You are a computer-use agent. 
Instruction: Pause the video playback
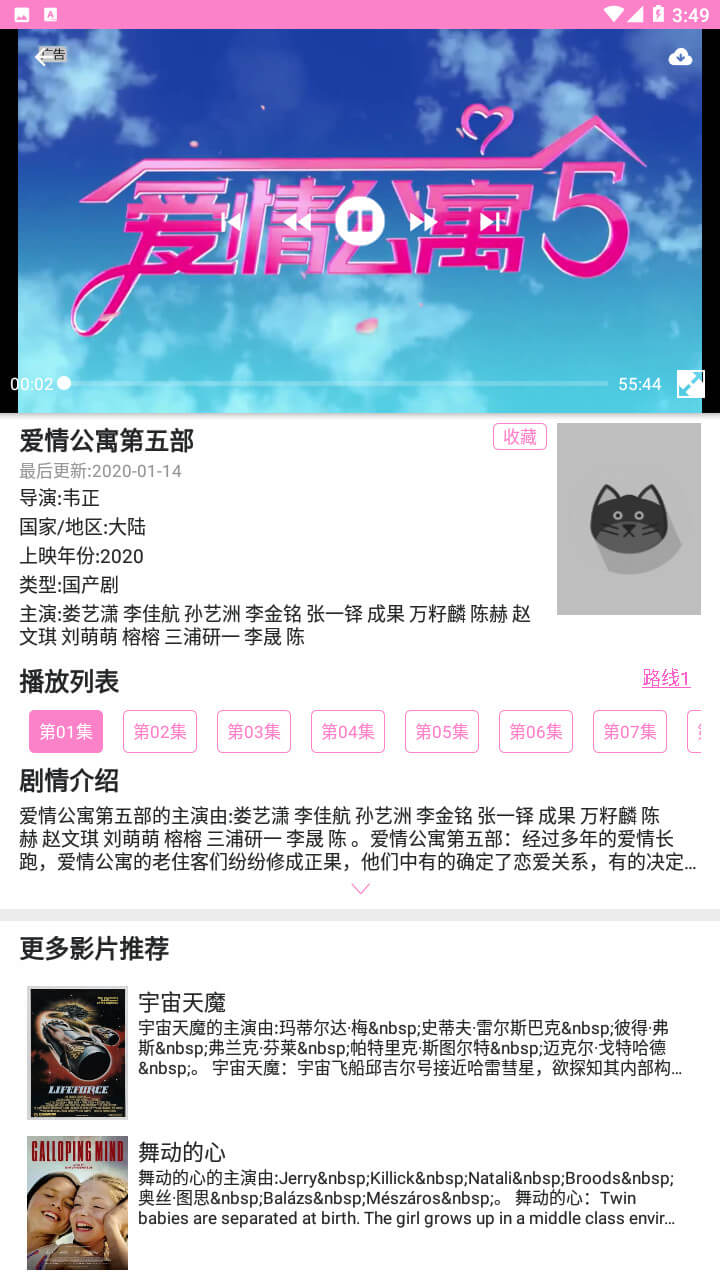click(360, 221)
